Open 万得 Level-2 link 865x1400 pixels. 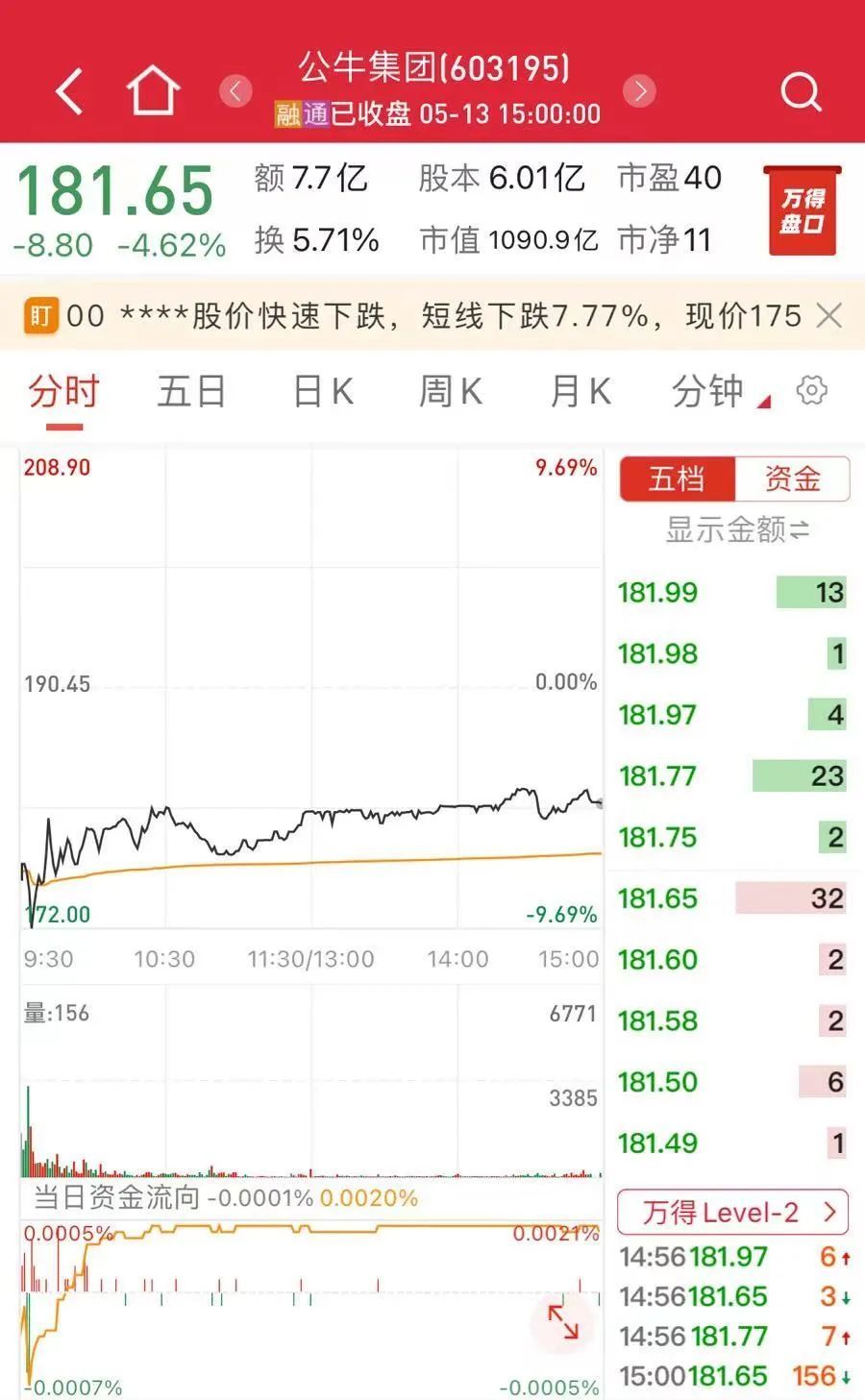pos(733,1213)
